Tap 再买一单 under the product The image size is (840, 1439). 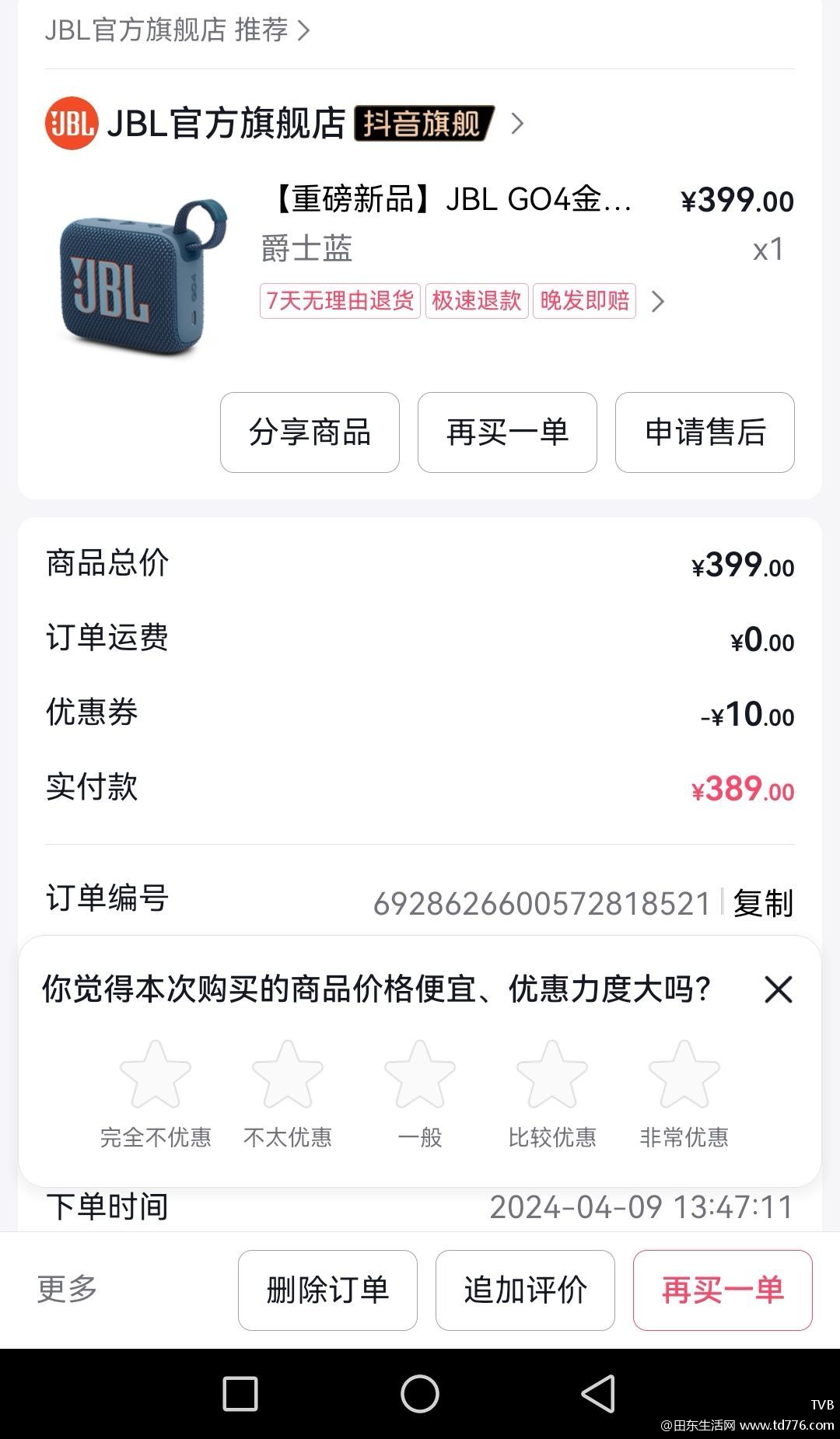coord(507,432)
